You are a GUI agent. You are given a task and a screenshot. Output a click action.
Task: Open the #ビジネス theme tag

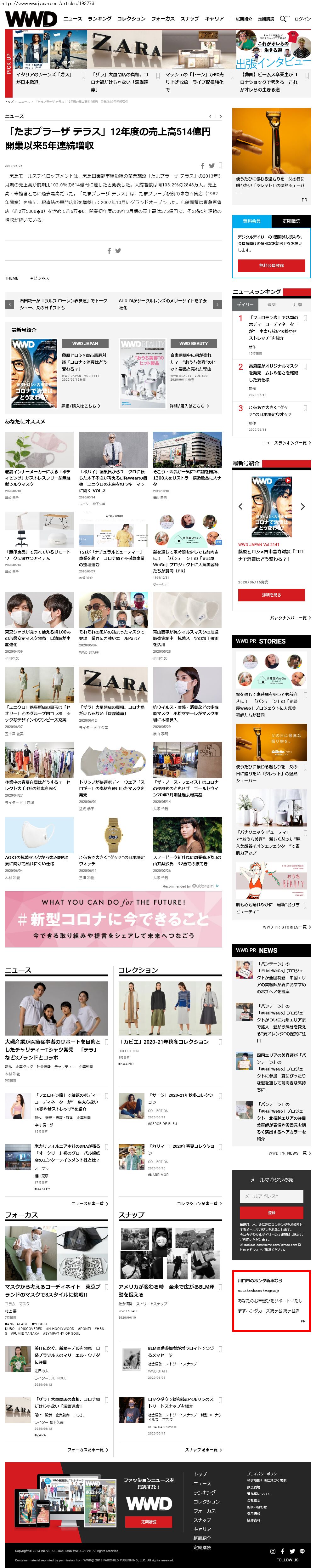click(40, 278)
